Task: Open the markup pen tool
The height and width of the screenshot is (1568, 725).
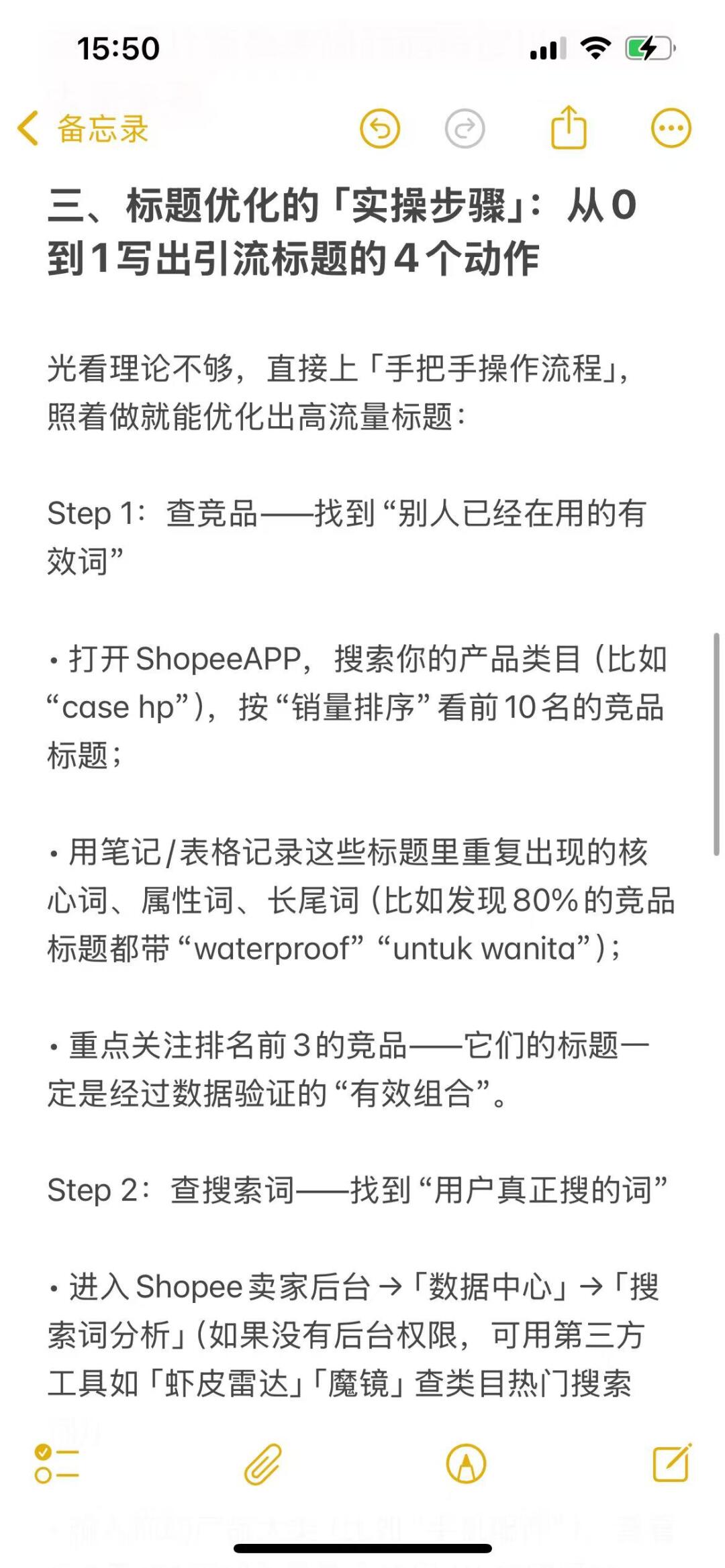Action: 466,1463
